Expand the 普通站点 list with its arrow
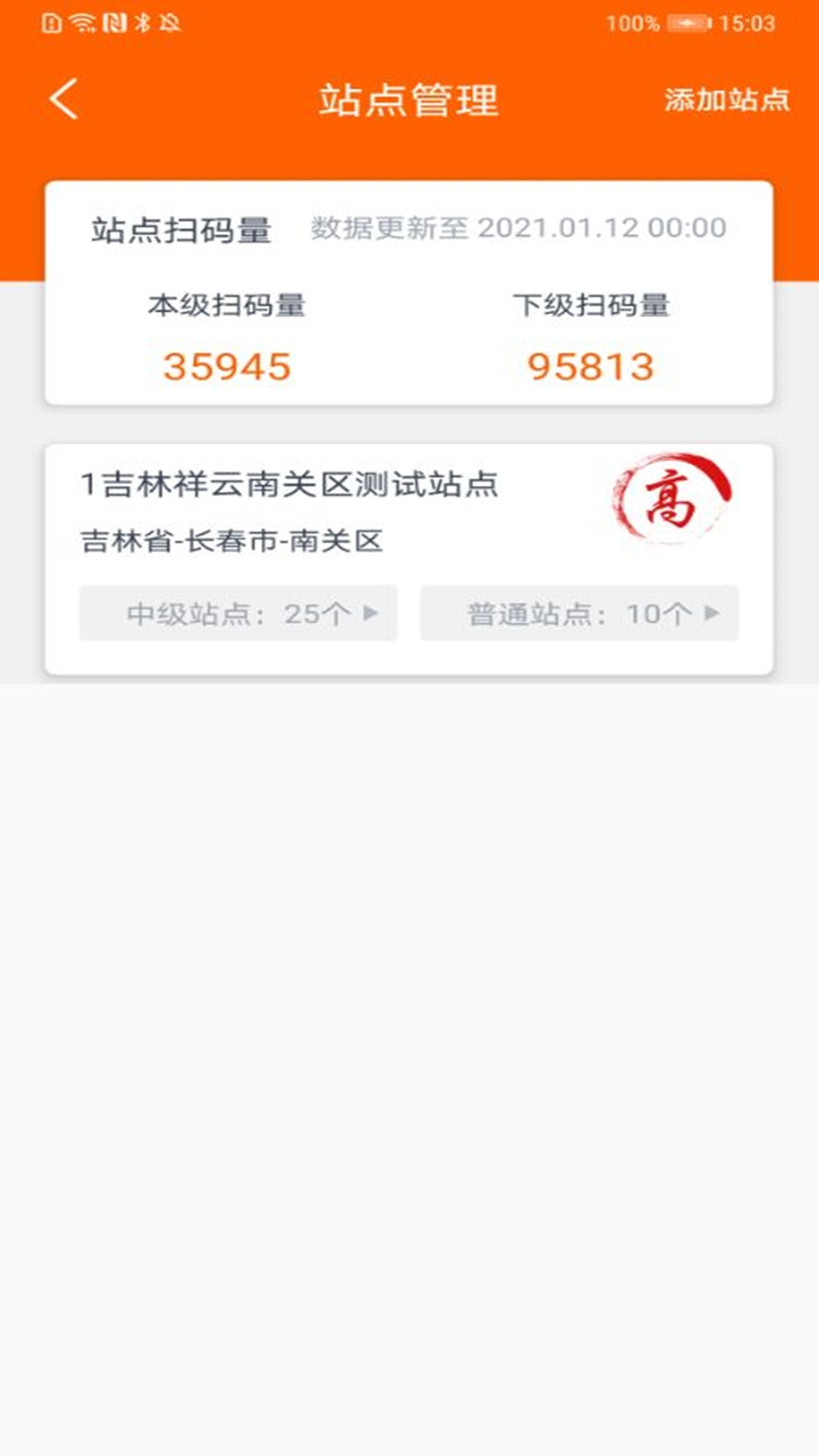 [x=711, y=614]
